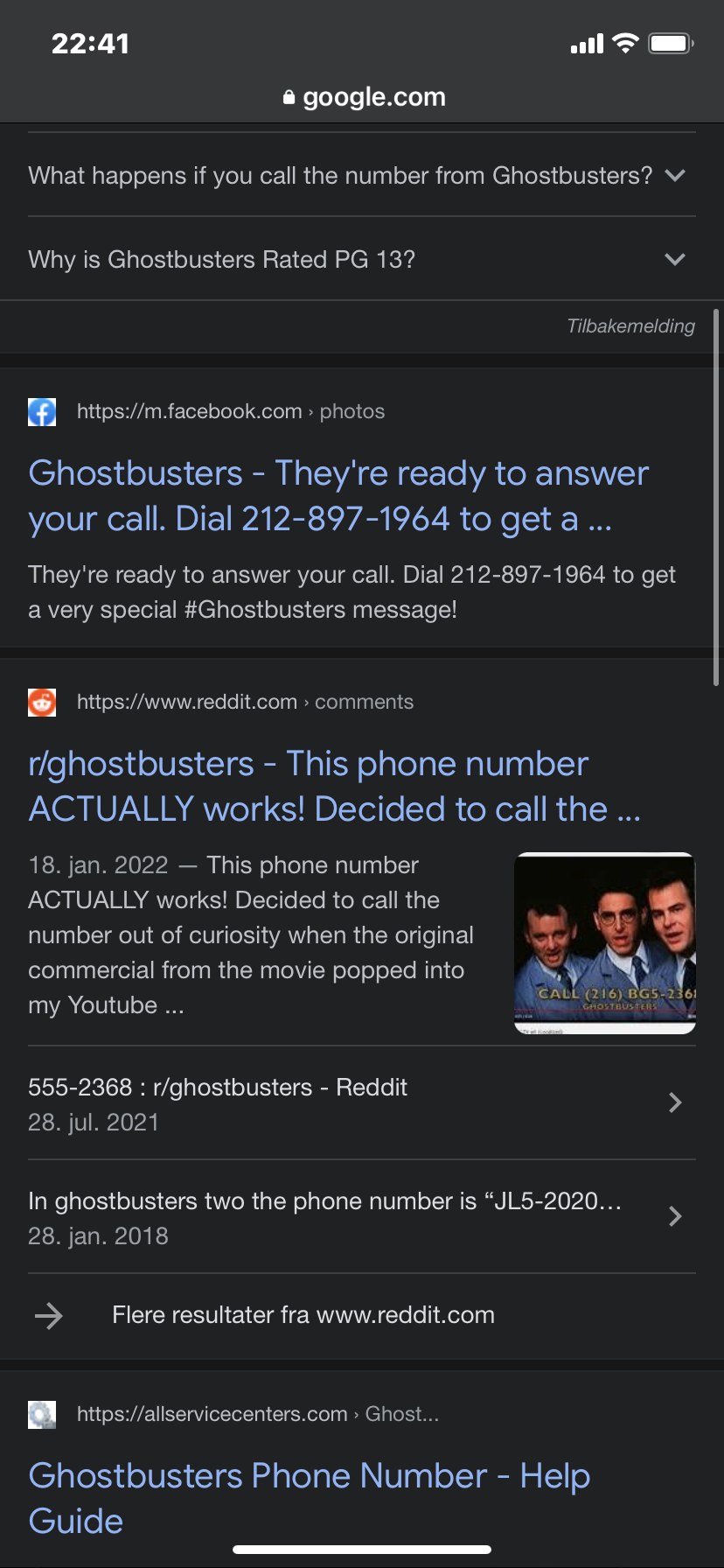Tap the Tilbakemelding feedback link
724x1568 pixels.
tap(630, 326)
